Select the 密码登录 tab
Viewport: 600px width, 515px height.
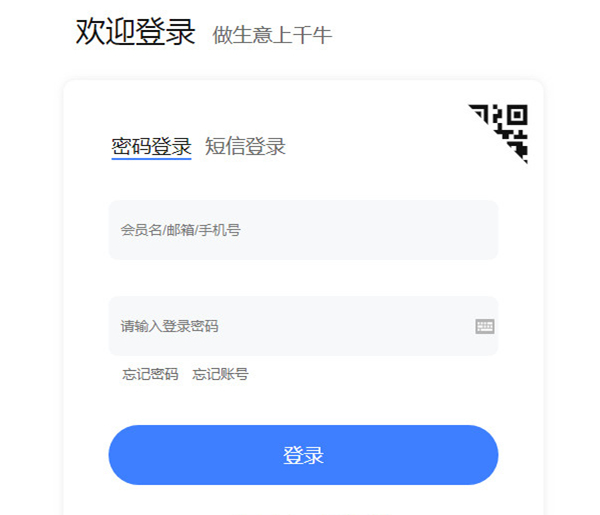pos(151,147)
